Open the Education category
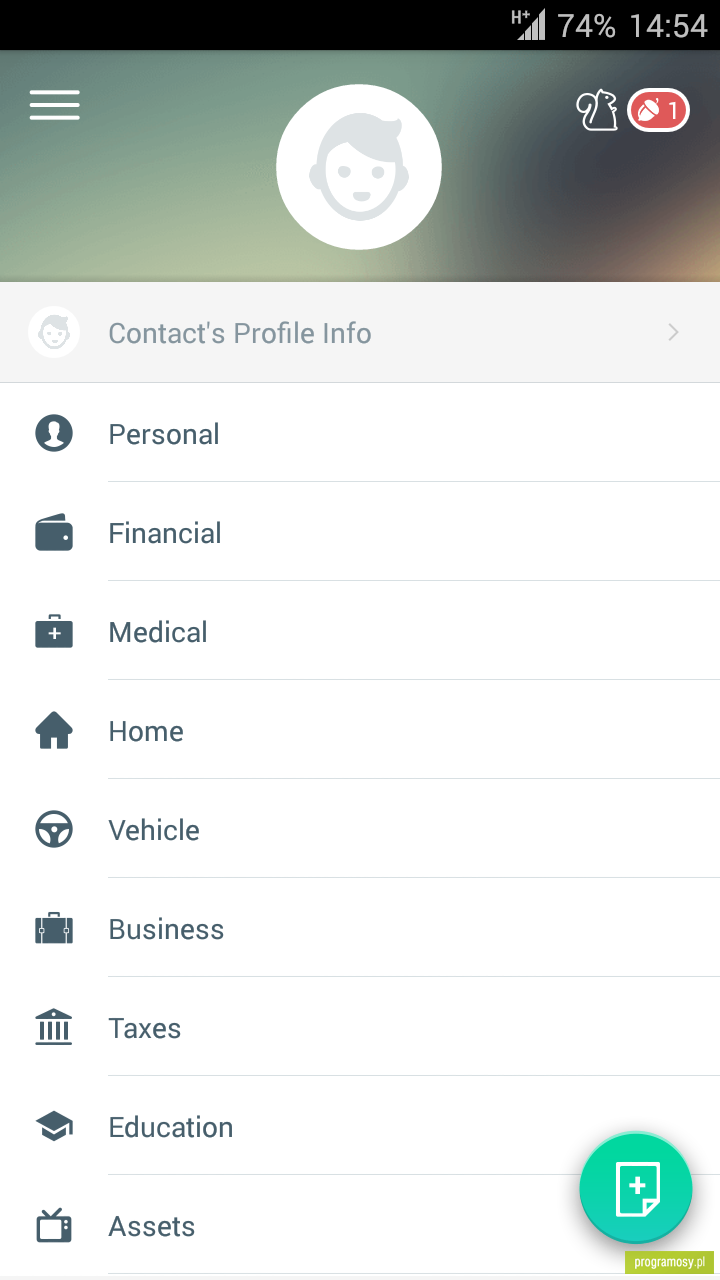The height and width of the screenshot is (1280, 720). (x=360, y=1127)
